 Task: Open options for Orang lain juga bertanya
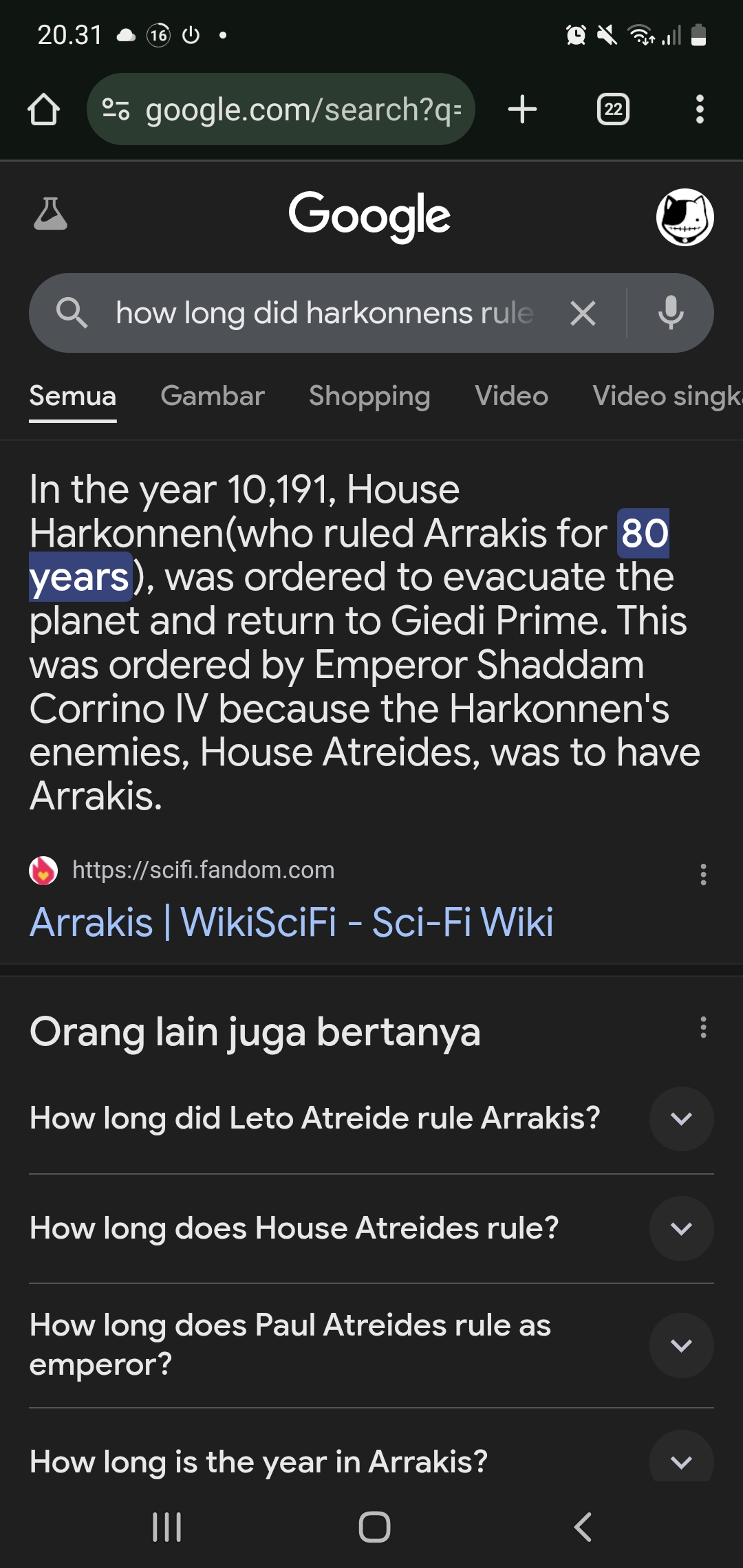[702, 1027]
